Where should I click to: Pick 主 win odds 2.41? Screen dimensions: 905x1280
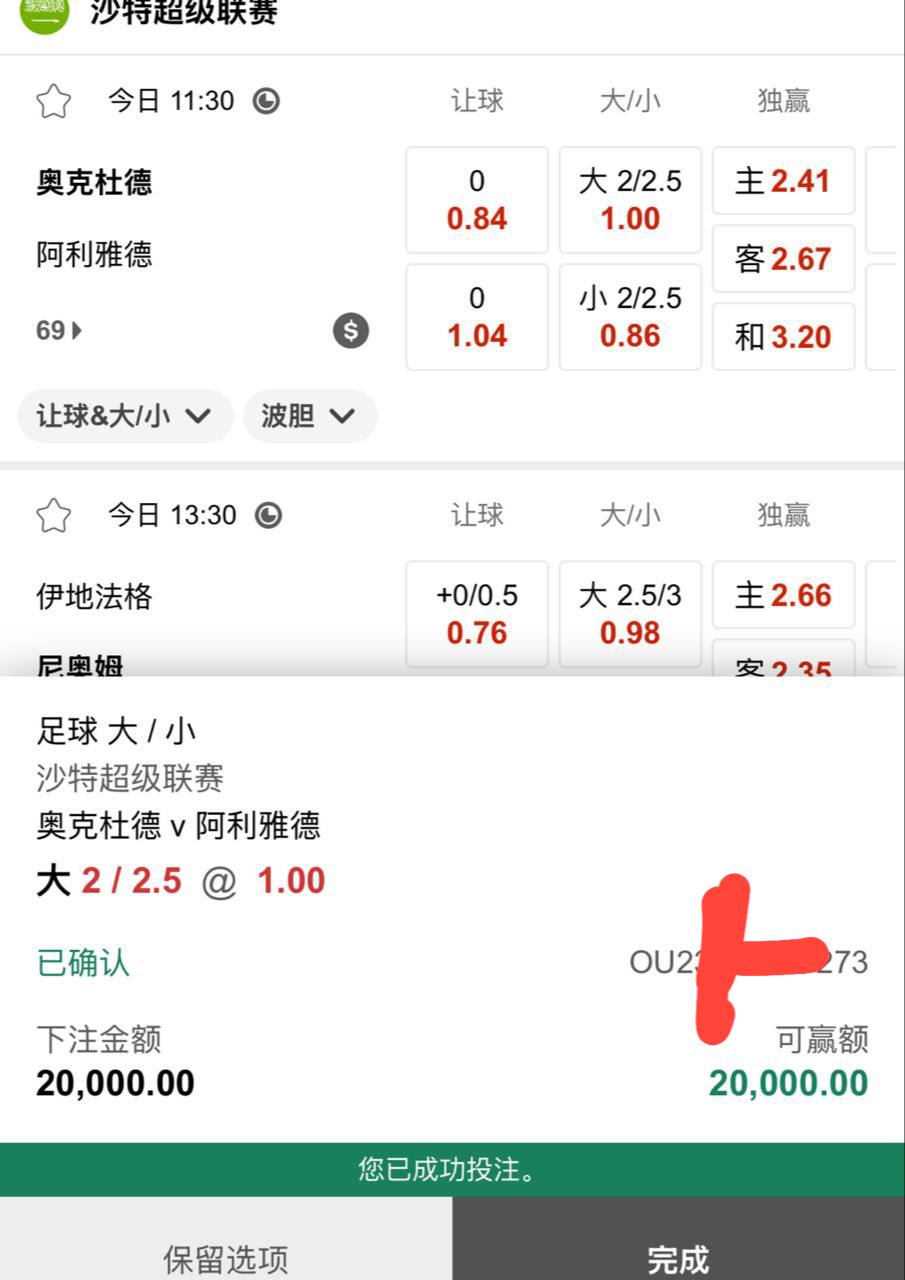(783, 181)
